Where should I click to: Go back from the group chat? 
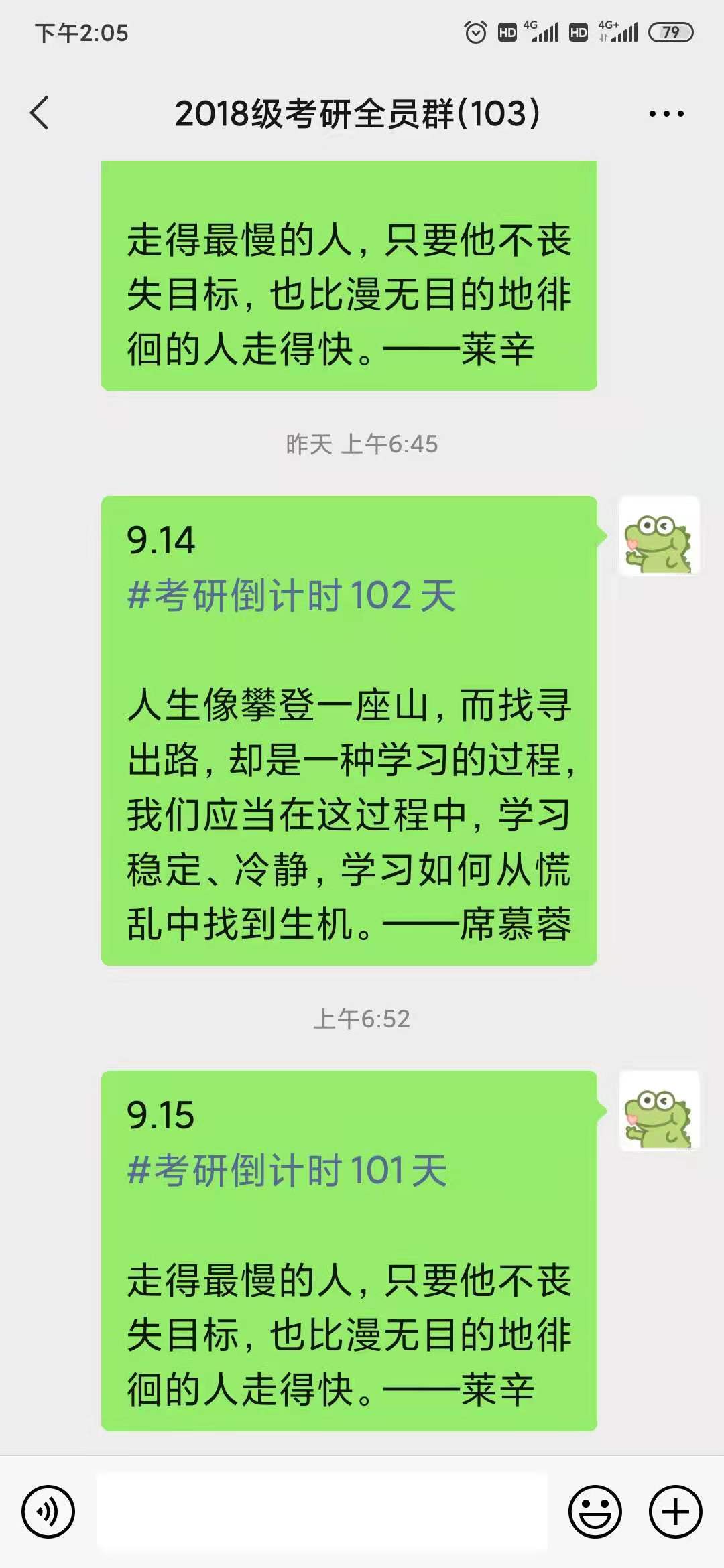(40, 113)
